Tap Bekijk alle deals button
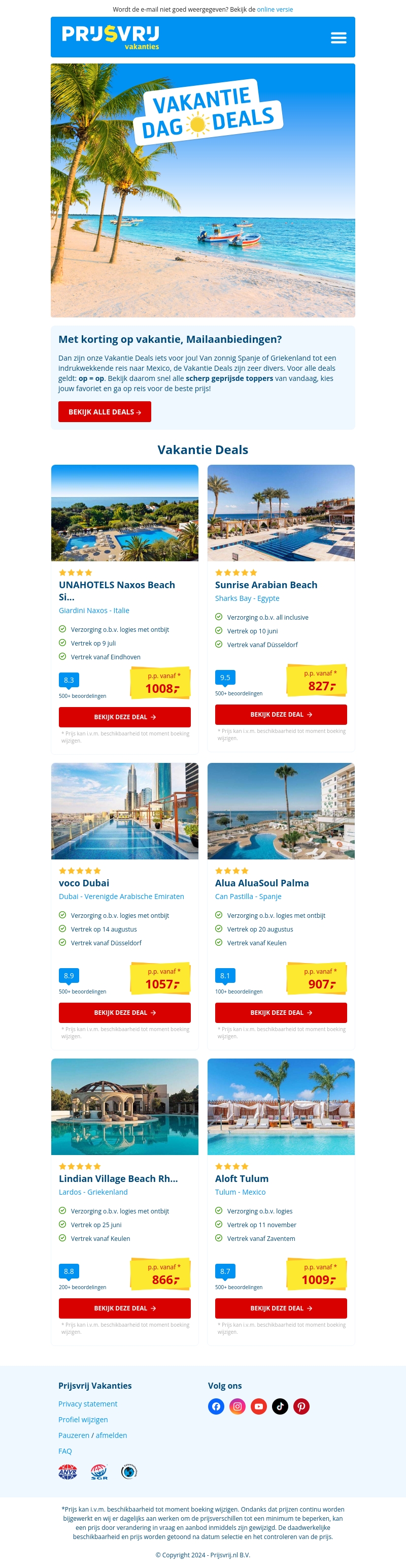Screen dimensions: 406x1568 [x=105, y=411]
